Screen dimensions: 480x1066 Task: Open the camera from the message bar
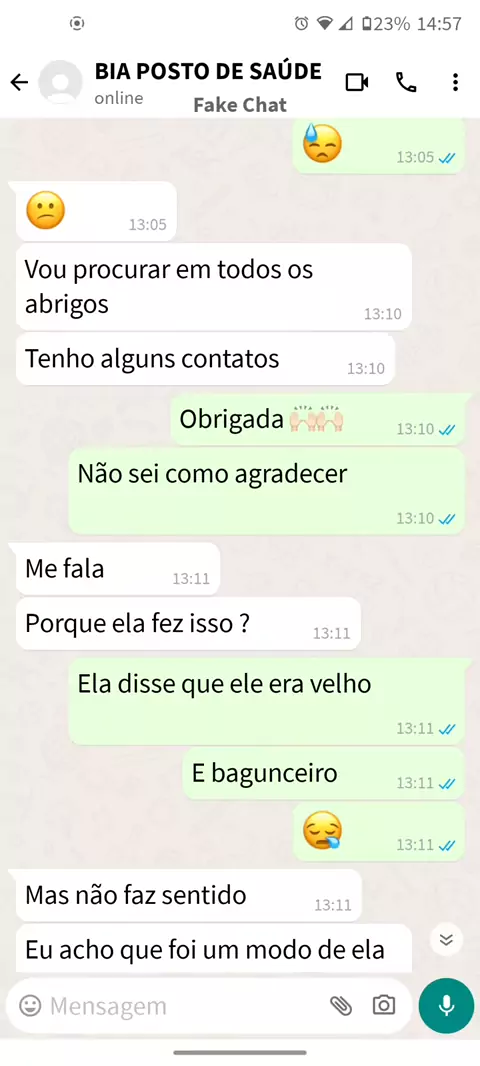(383, 1005)
